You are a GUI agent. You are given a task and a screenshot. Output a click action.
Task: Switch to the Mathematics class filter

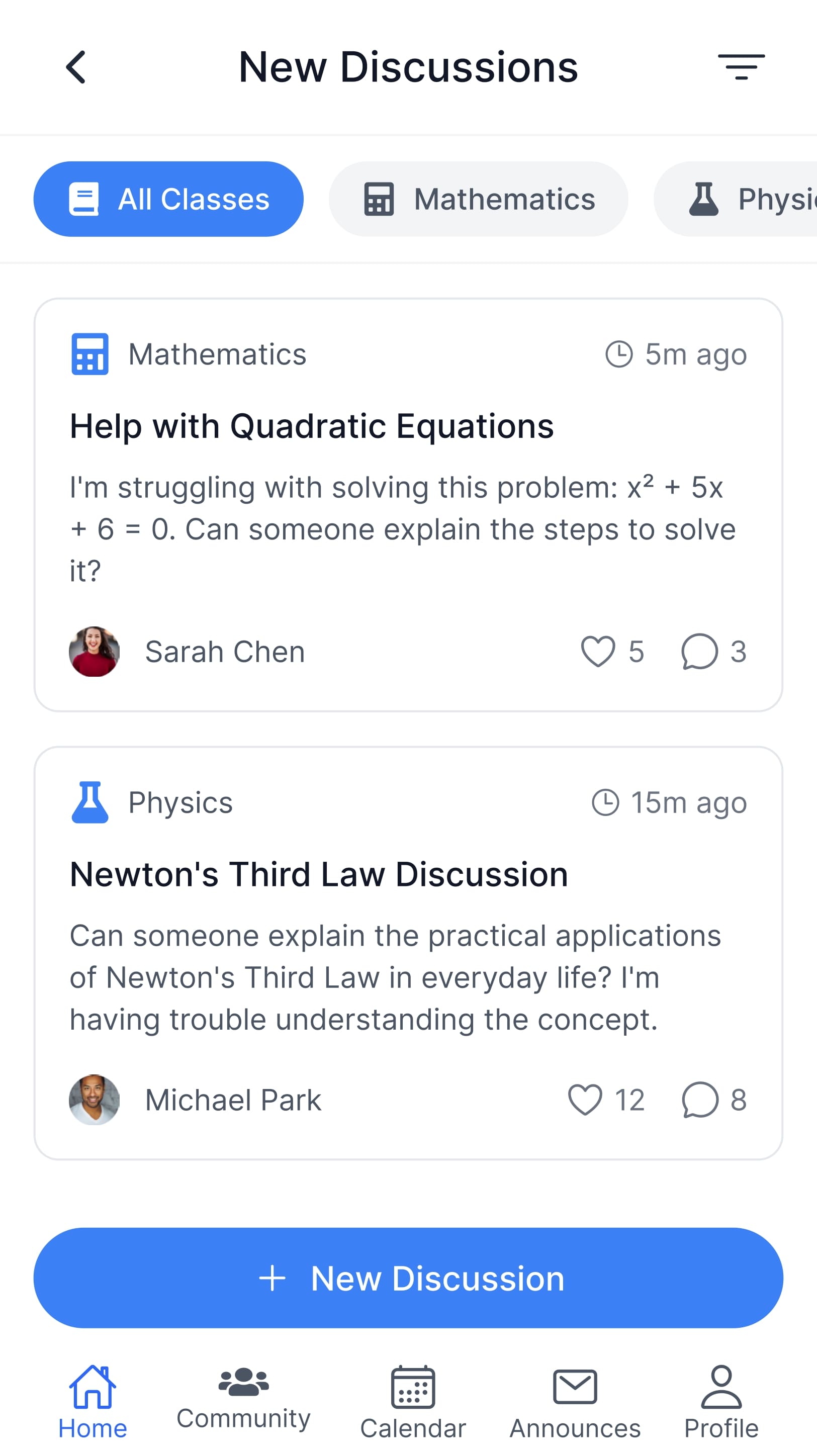pyautogui.click(x=478, y=199)
